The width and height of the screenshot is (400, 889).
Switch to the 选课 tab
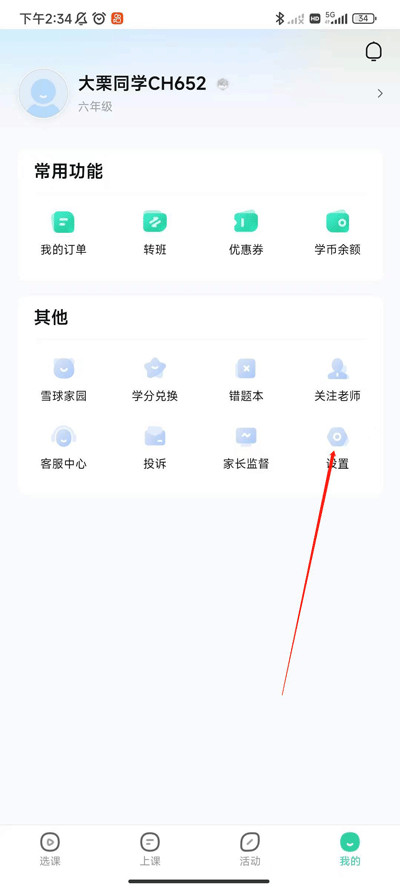(x=50, y=849)
